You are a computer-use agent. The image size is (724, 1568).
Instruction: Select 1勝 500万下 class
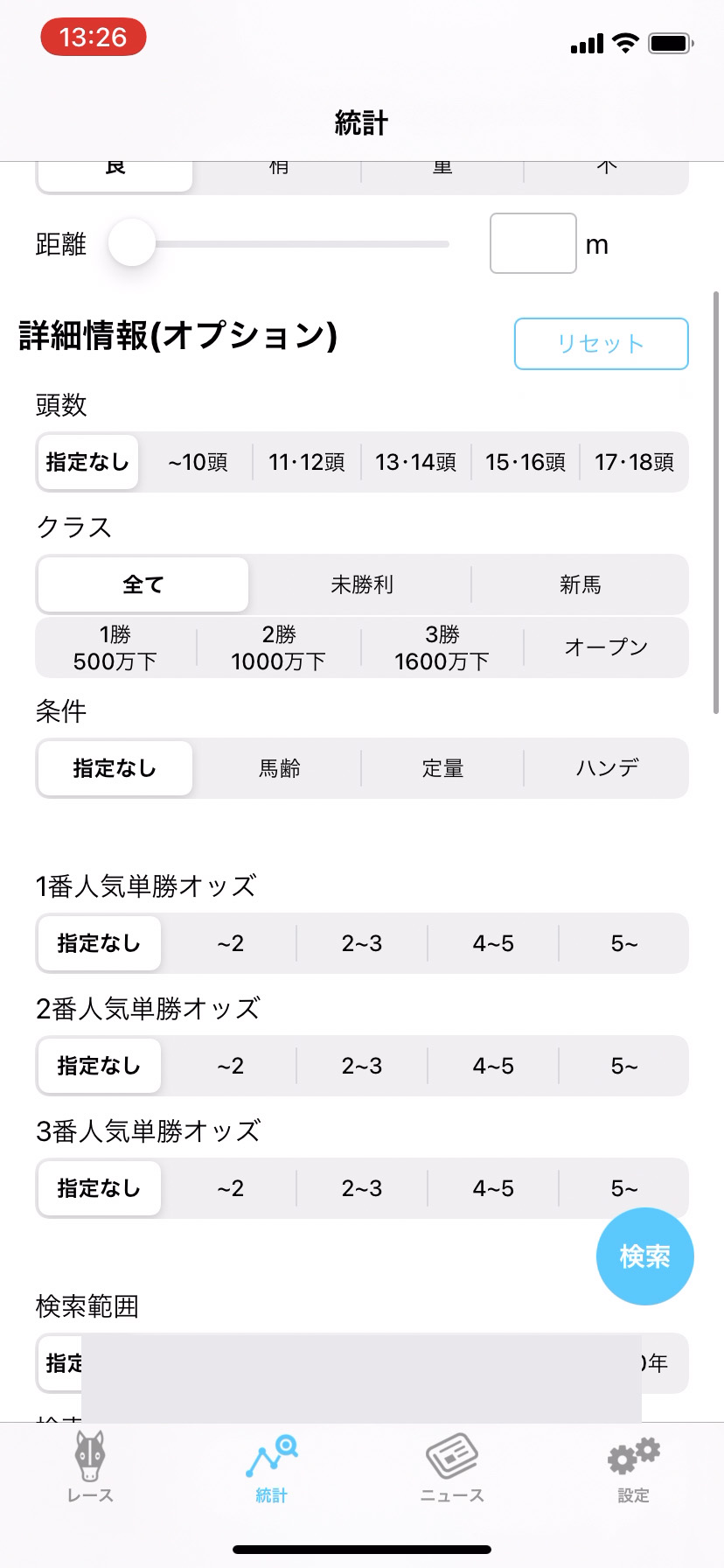tap(115, 648)
